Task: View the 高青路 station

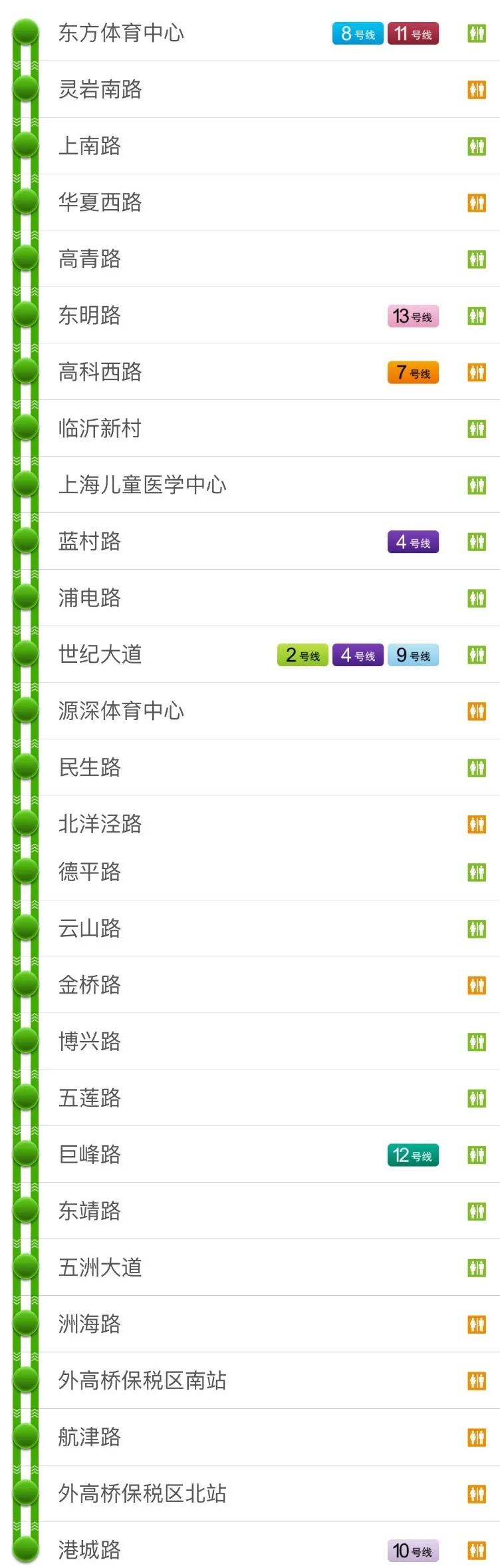Action: coord(90,259)
